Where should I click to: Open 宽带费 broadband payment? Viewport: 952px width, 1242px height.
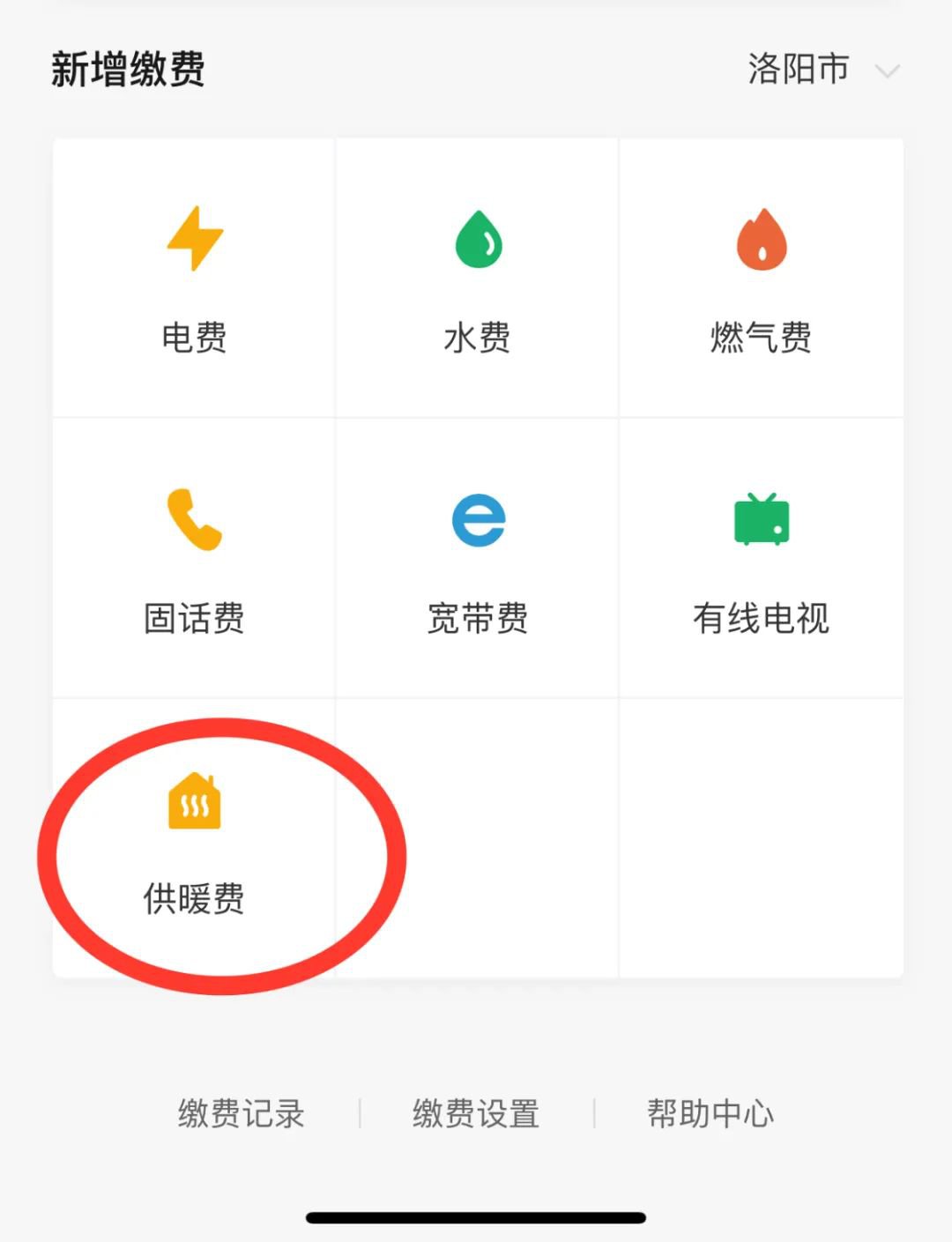pyautogui.click(x=477, y=559)
